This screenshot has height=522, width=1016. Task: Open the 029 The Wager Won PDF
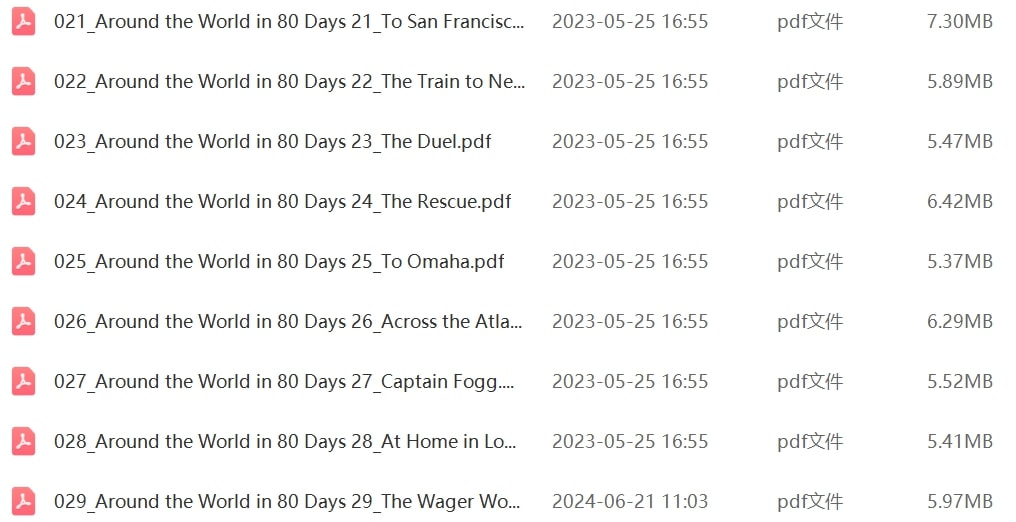288,502
